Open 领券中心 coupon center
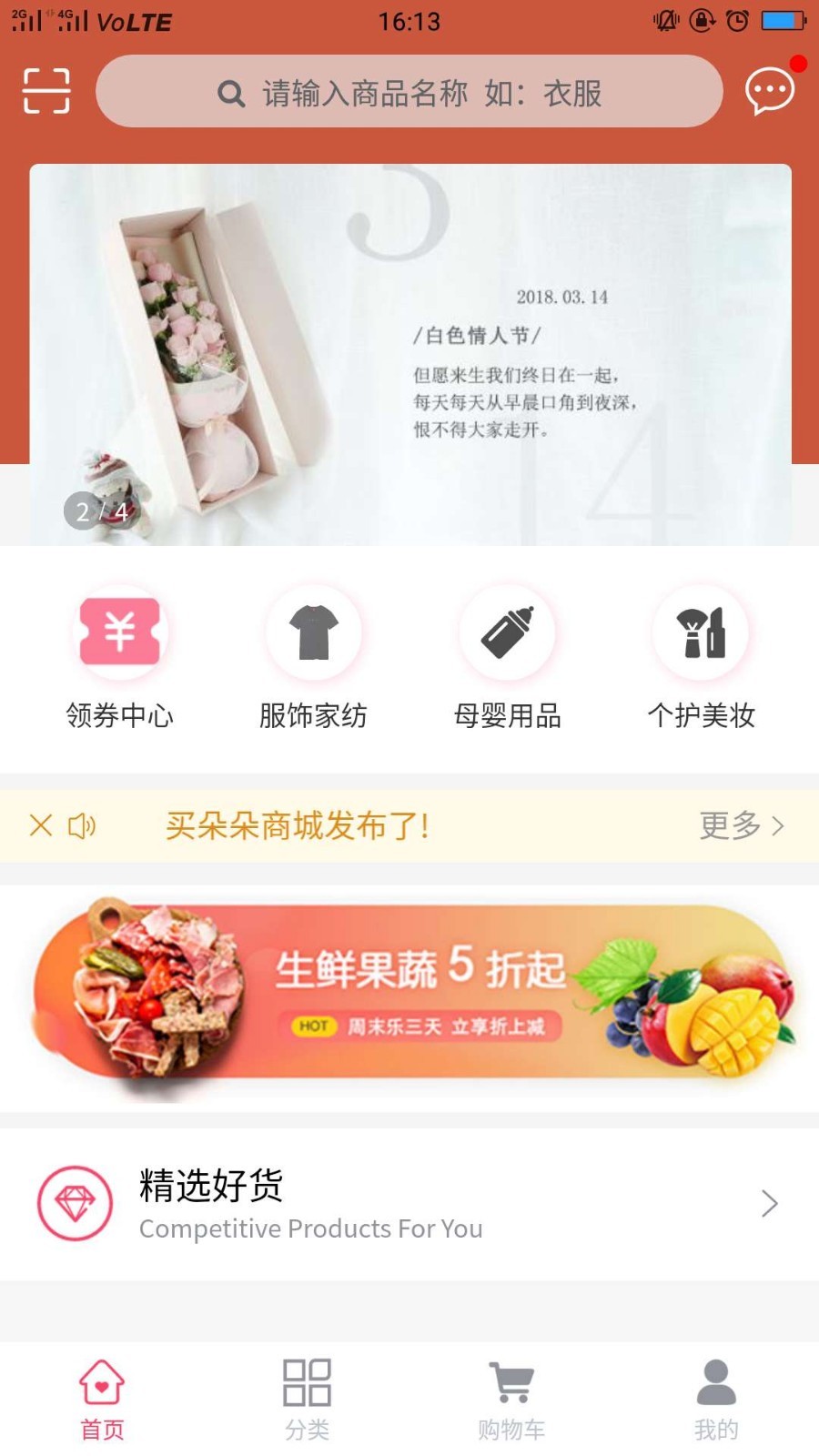 [x=119, y=657]
